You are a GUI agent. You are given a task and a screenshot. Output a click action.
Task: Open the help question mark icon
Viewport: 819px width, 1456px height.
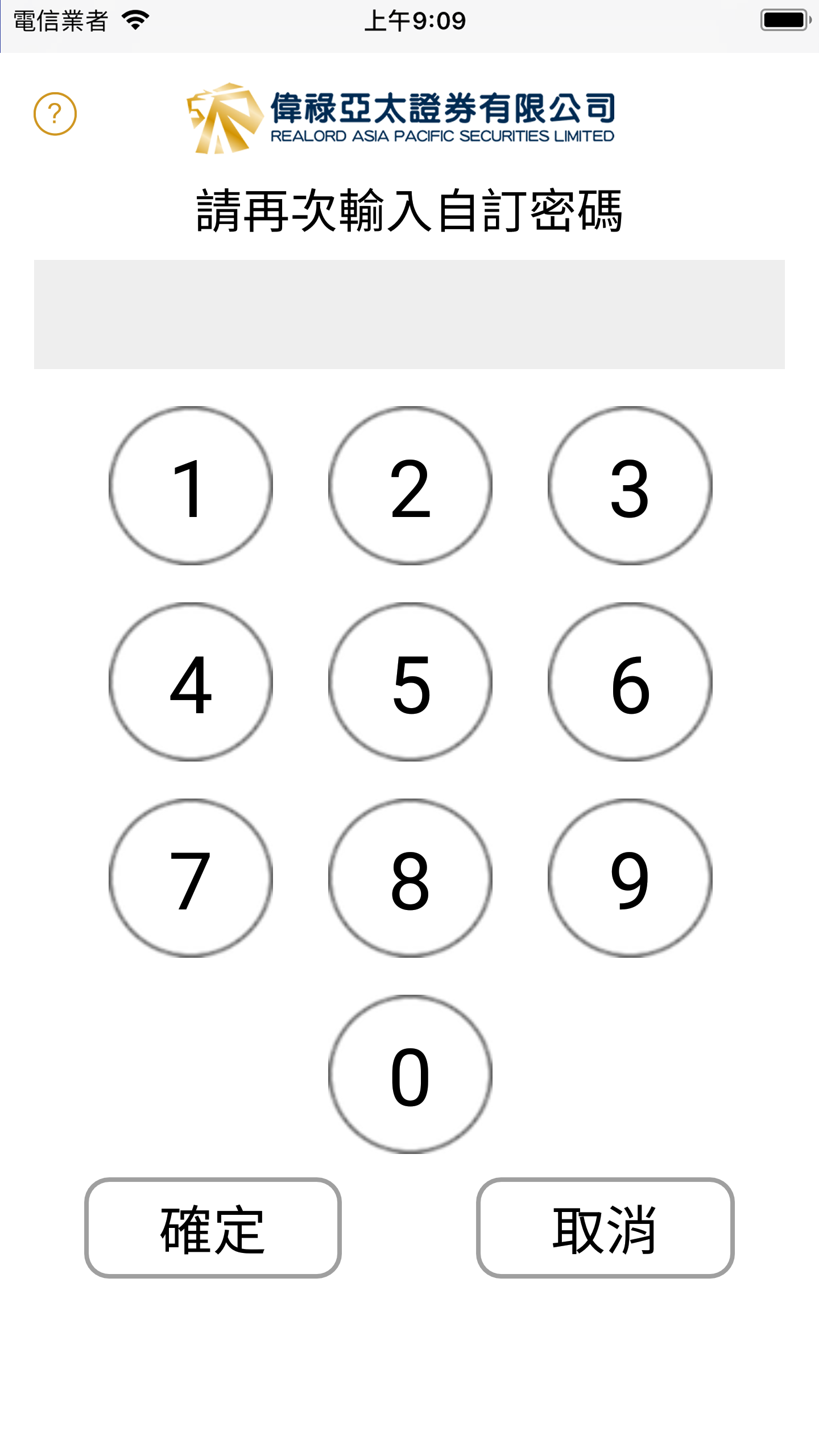(55, 114)
